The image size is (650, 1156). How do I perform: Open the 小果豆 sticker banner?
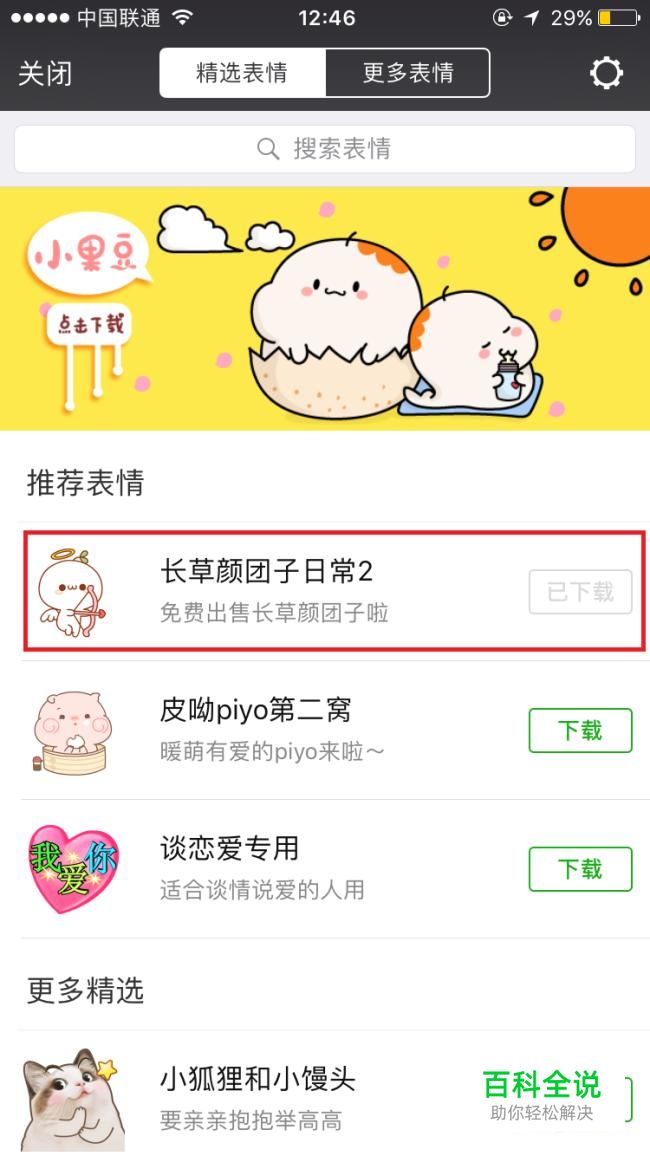pyautogui.click(x=325, y=308)
